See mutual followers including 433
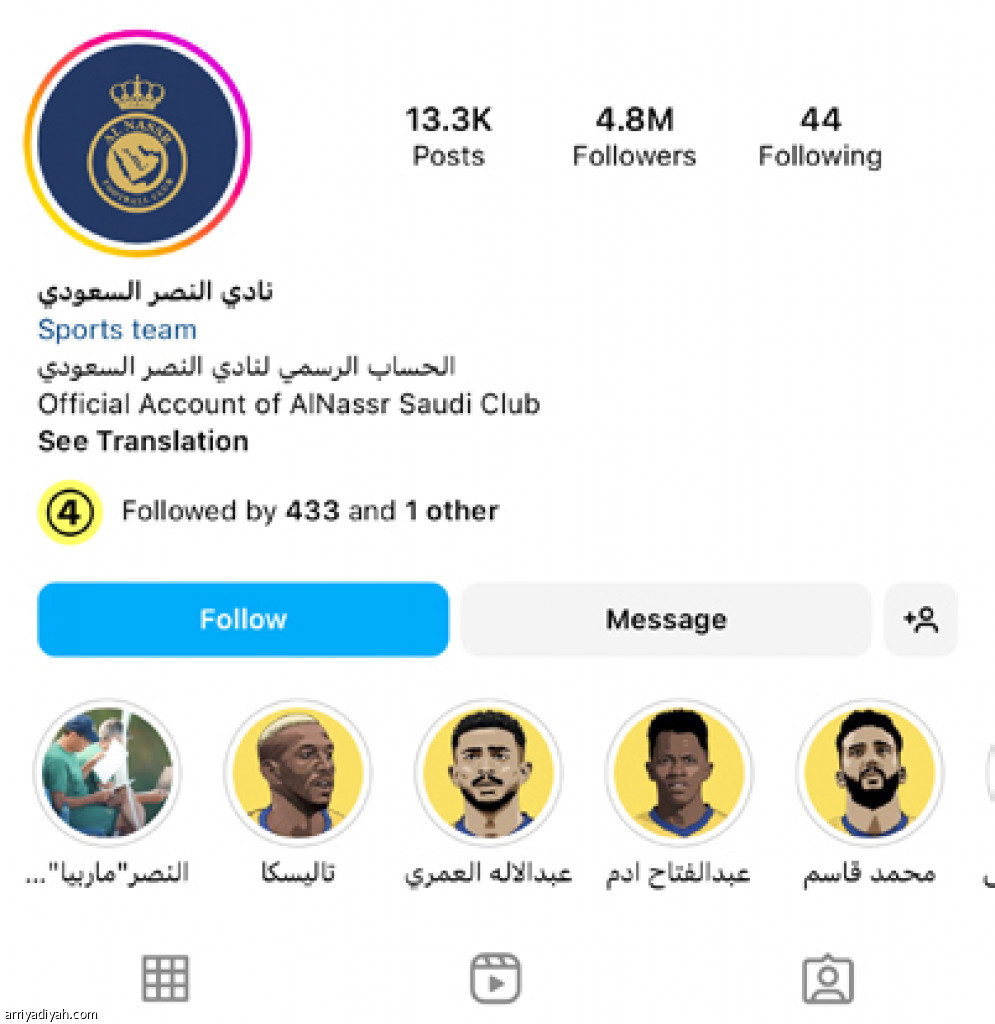This screenshot has width=995, height=1024. click(310, 511)
